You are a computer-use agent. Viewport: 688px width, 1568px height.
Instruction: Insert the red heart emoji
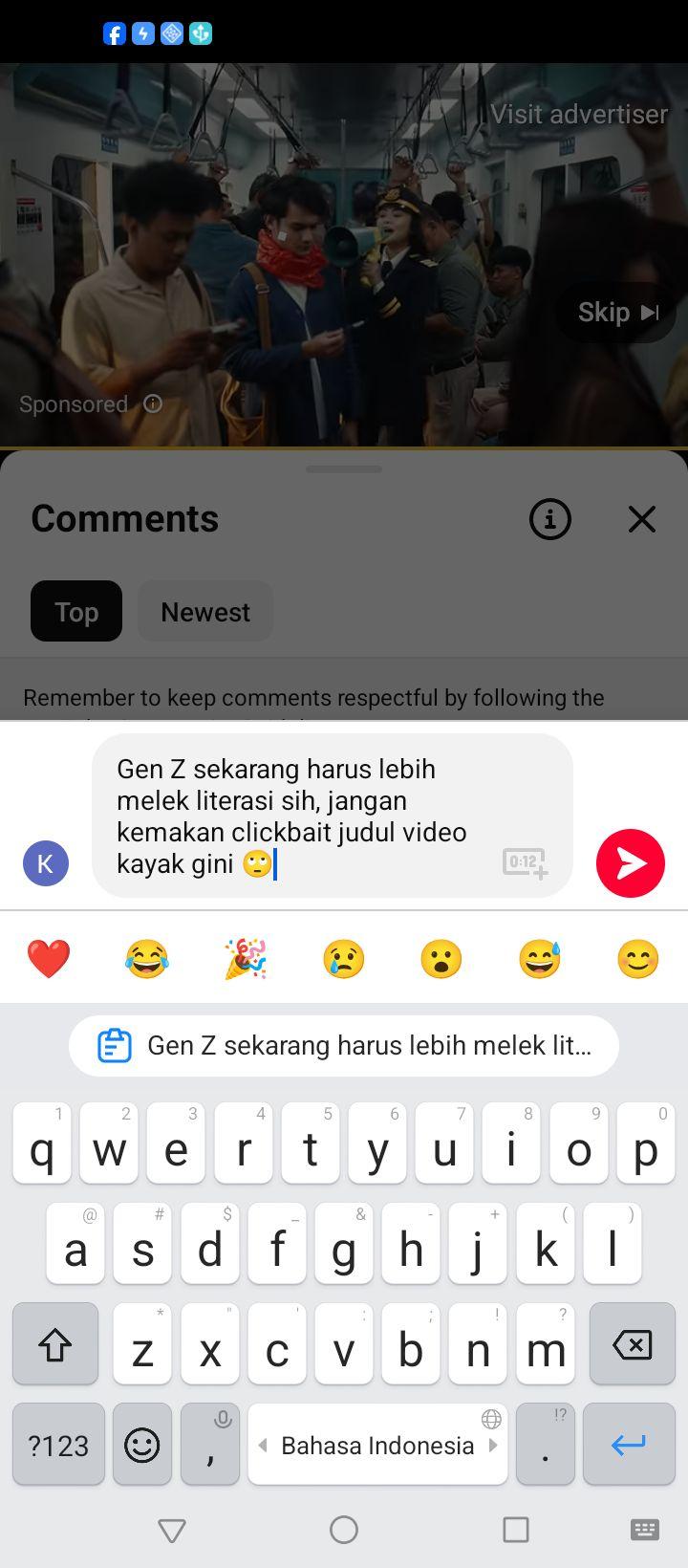(49, 959)
